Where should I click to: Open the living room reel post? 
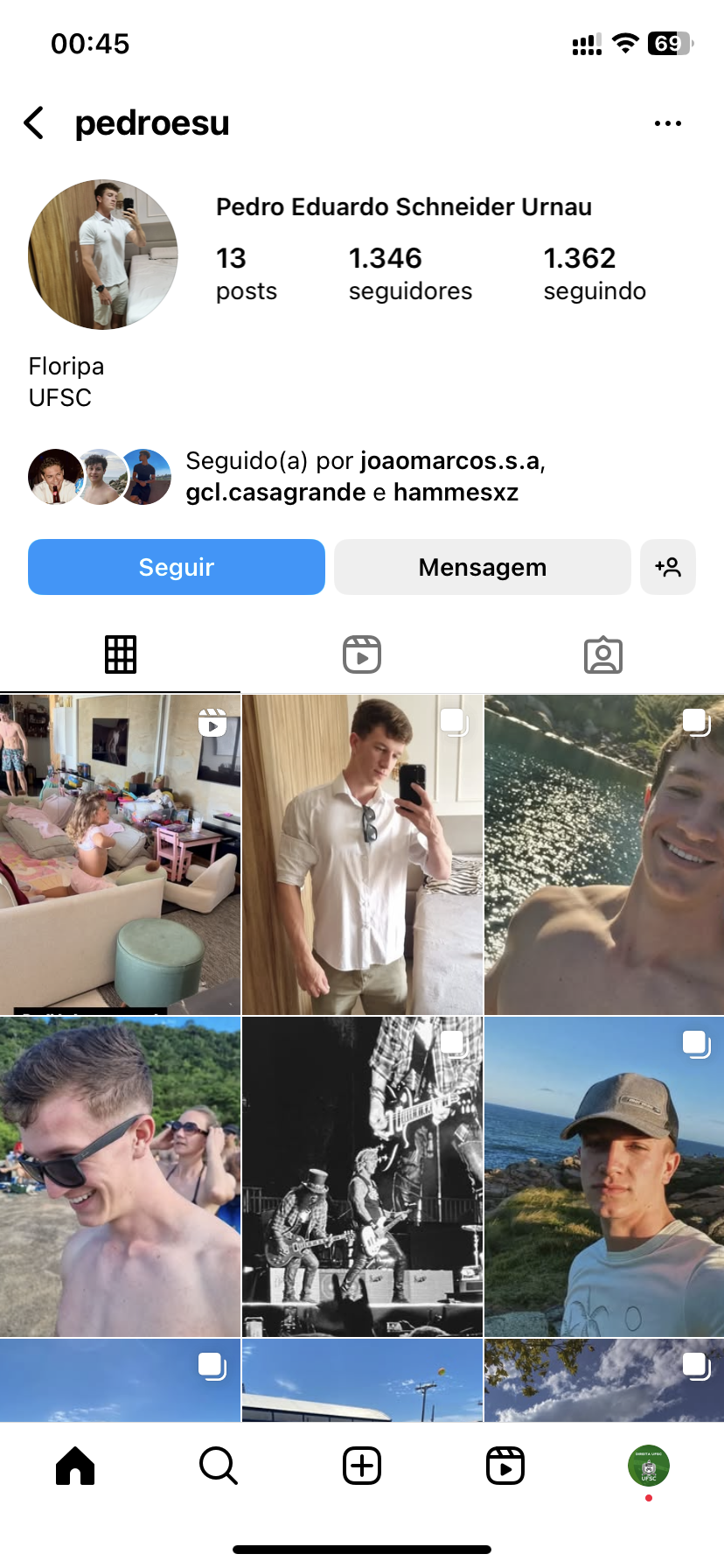[120, 855]
